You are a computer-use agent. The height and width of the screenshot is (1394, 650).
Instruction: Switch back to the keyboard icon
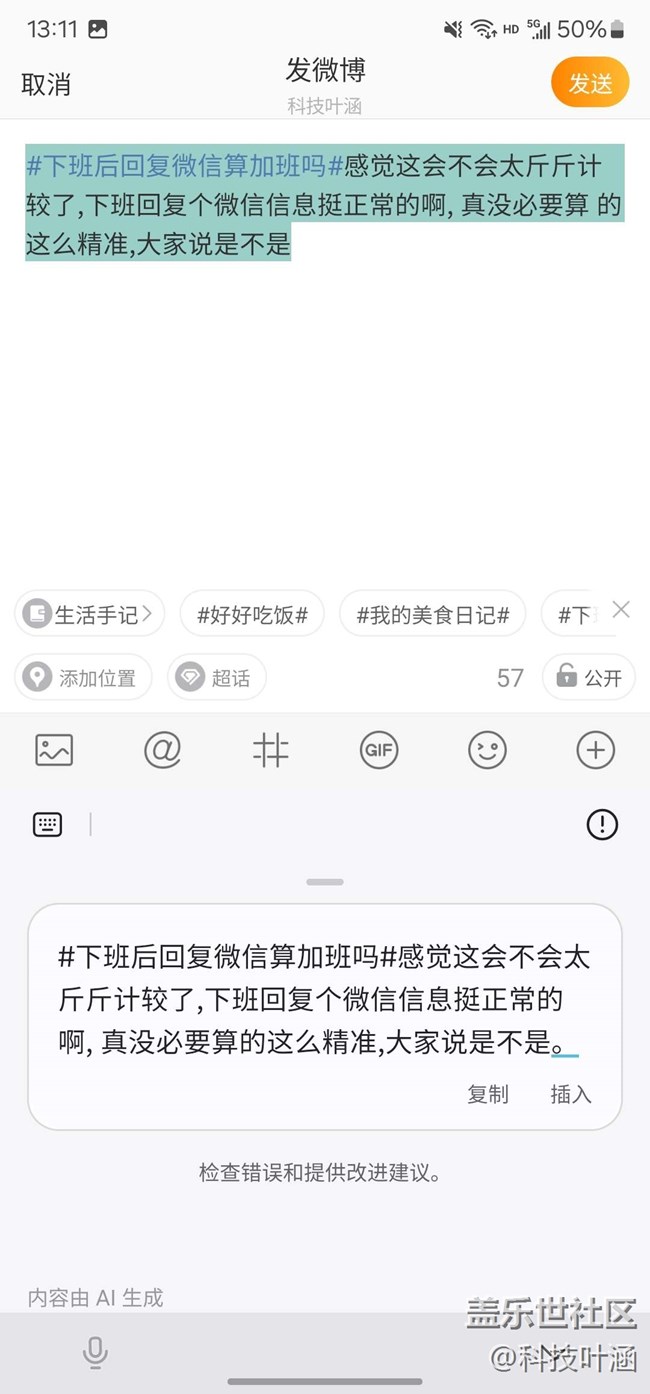(x=47, y=824)
